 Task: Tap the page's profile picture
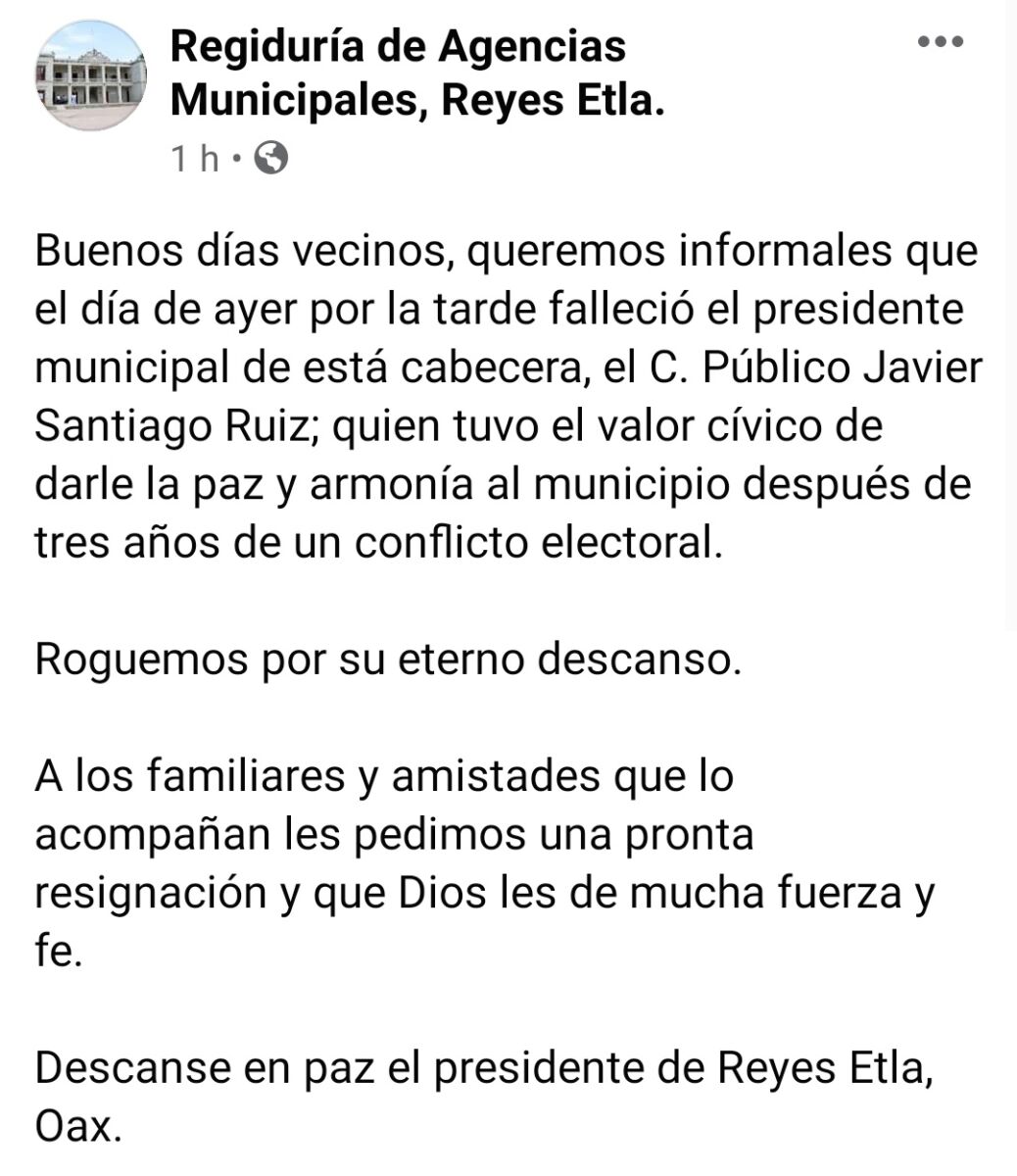coord(90,74)
